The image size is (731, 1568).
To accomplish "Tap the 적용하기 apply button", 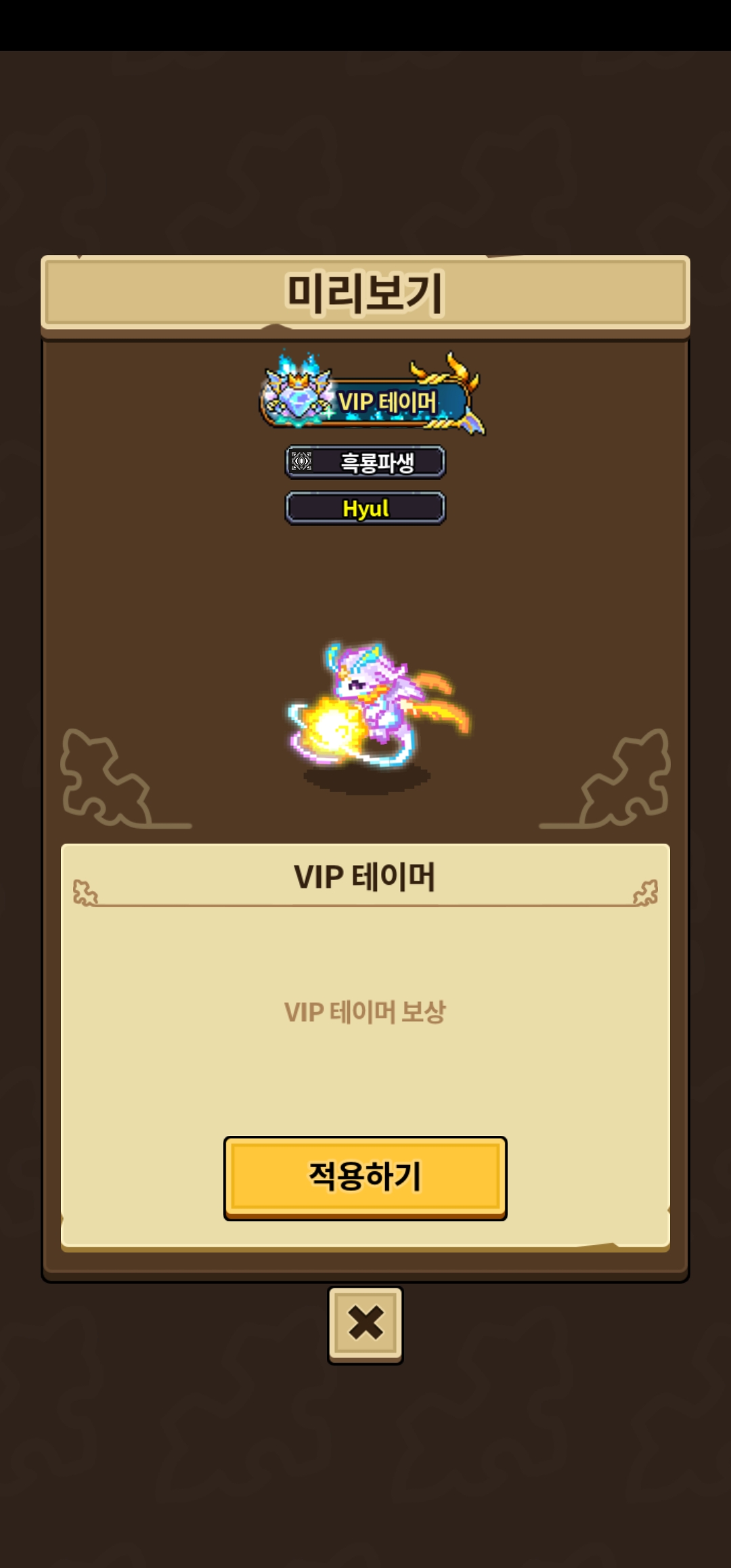I will [x=365, y=1177].
